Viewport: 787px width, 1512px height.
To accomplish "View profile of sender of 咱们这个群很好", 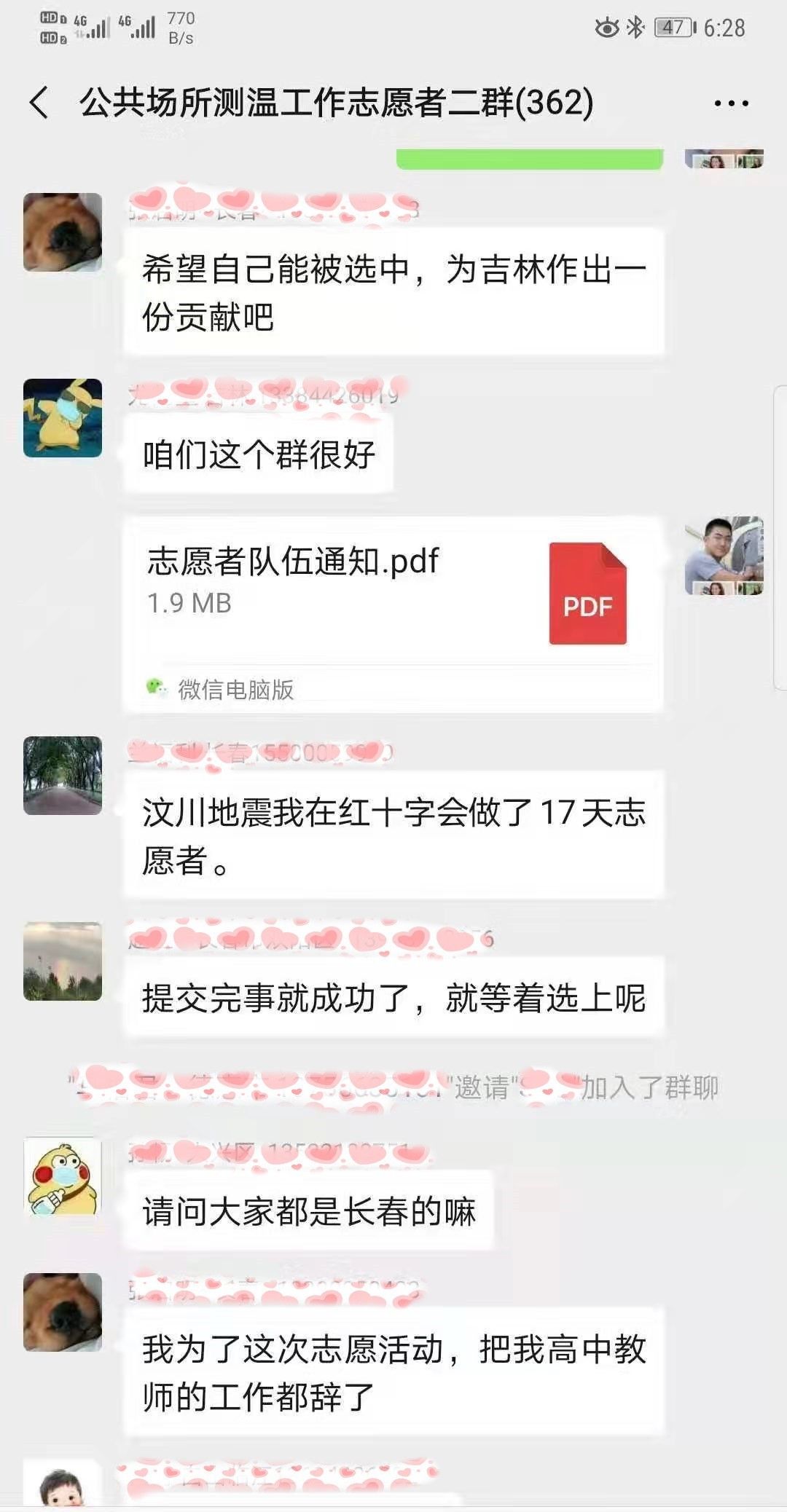I will (x=63, y=418).
